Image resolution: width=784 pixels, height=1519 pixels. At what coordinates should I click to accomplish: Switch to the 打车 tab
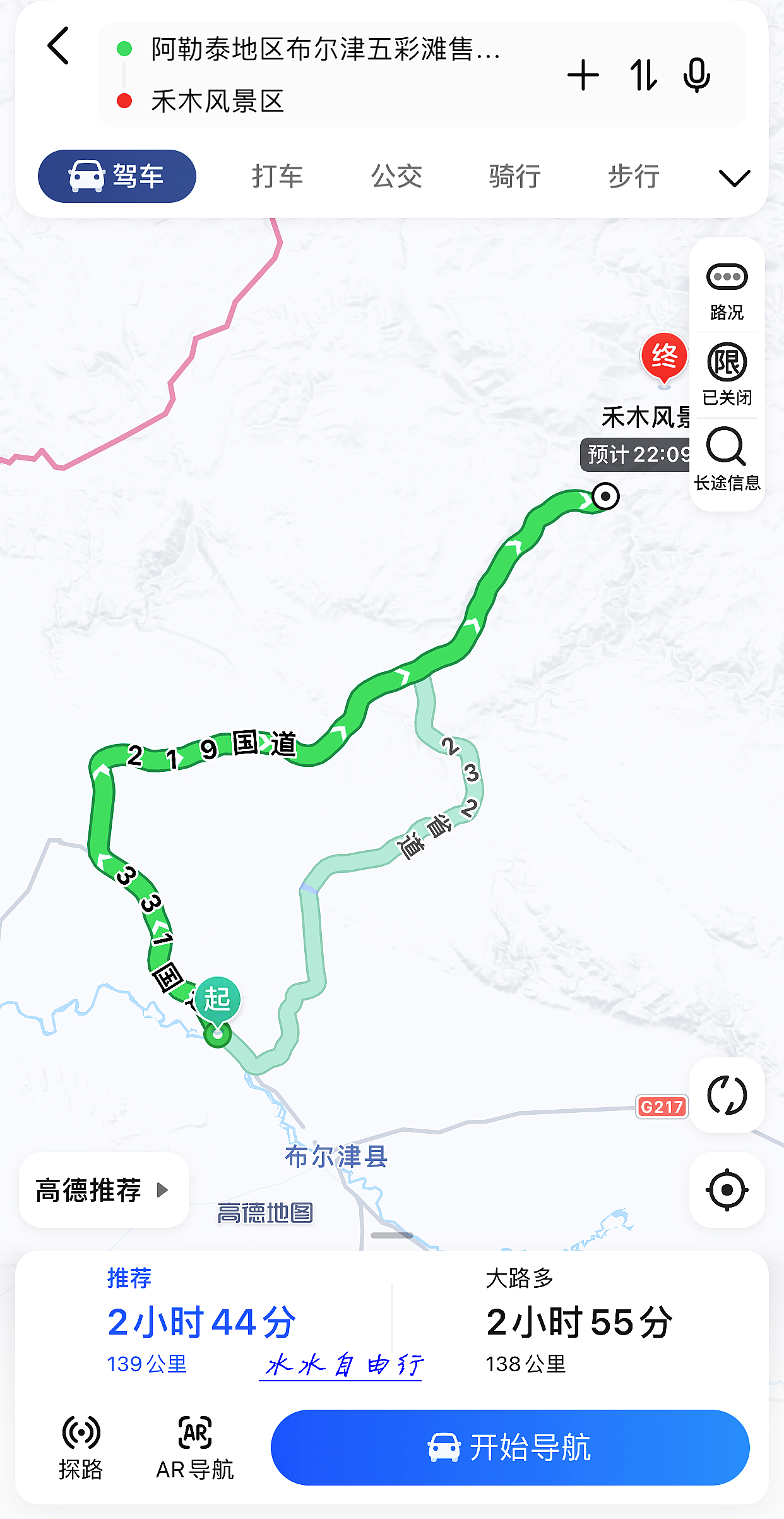tap(278, 176)
